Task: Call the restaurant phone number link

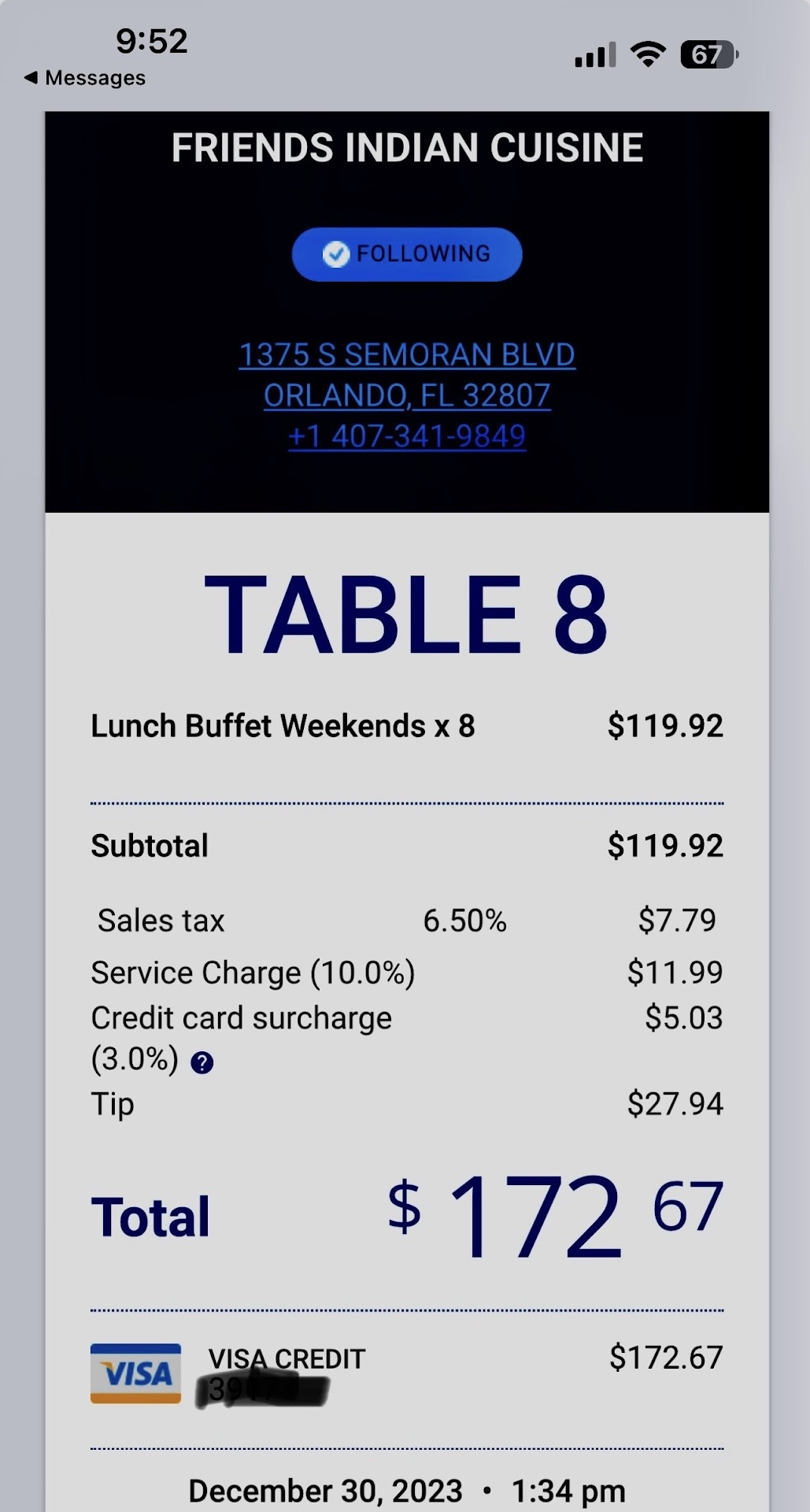Action: [x=406, y=436]
